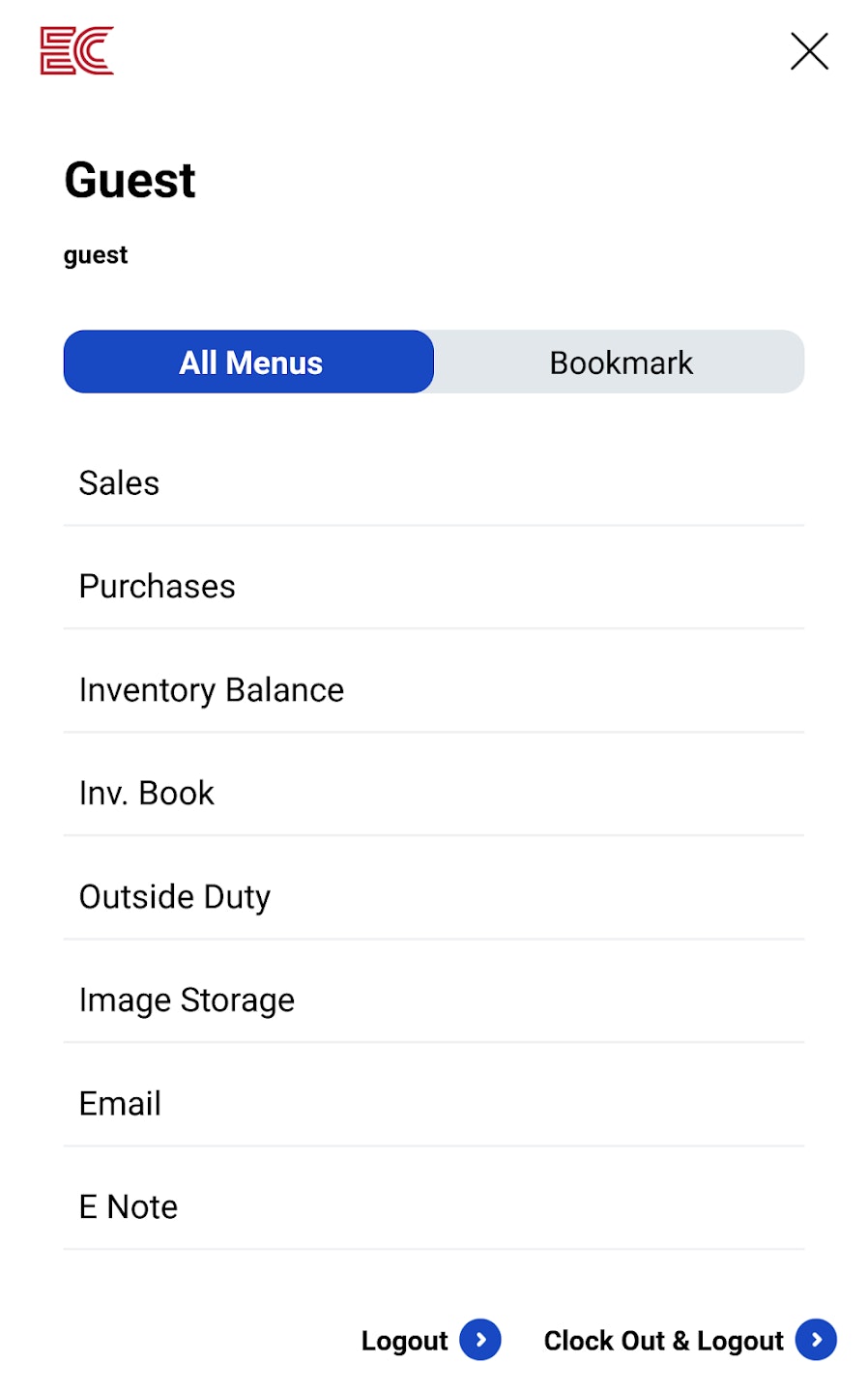Open the Purchases menu

point(157,586)
